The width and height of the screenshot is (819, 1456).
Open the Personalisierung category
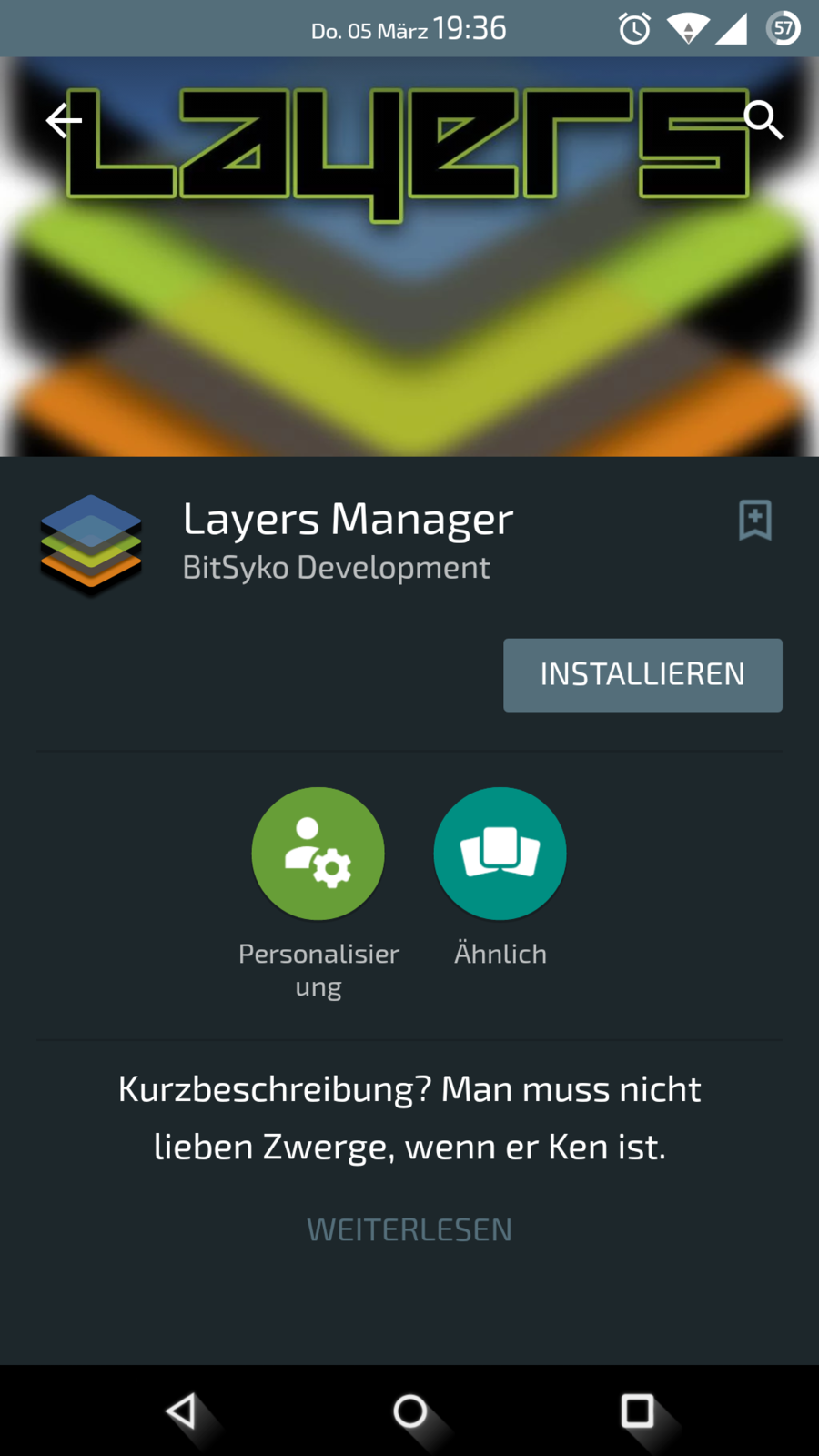click(318, 854)
